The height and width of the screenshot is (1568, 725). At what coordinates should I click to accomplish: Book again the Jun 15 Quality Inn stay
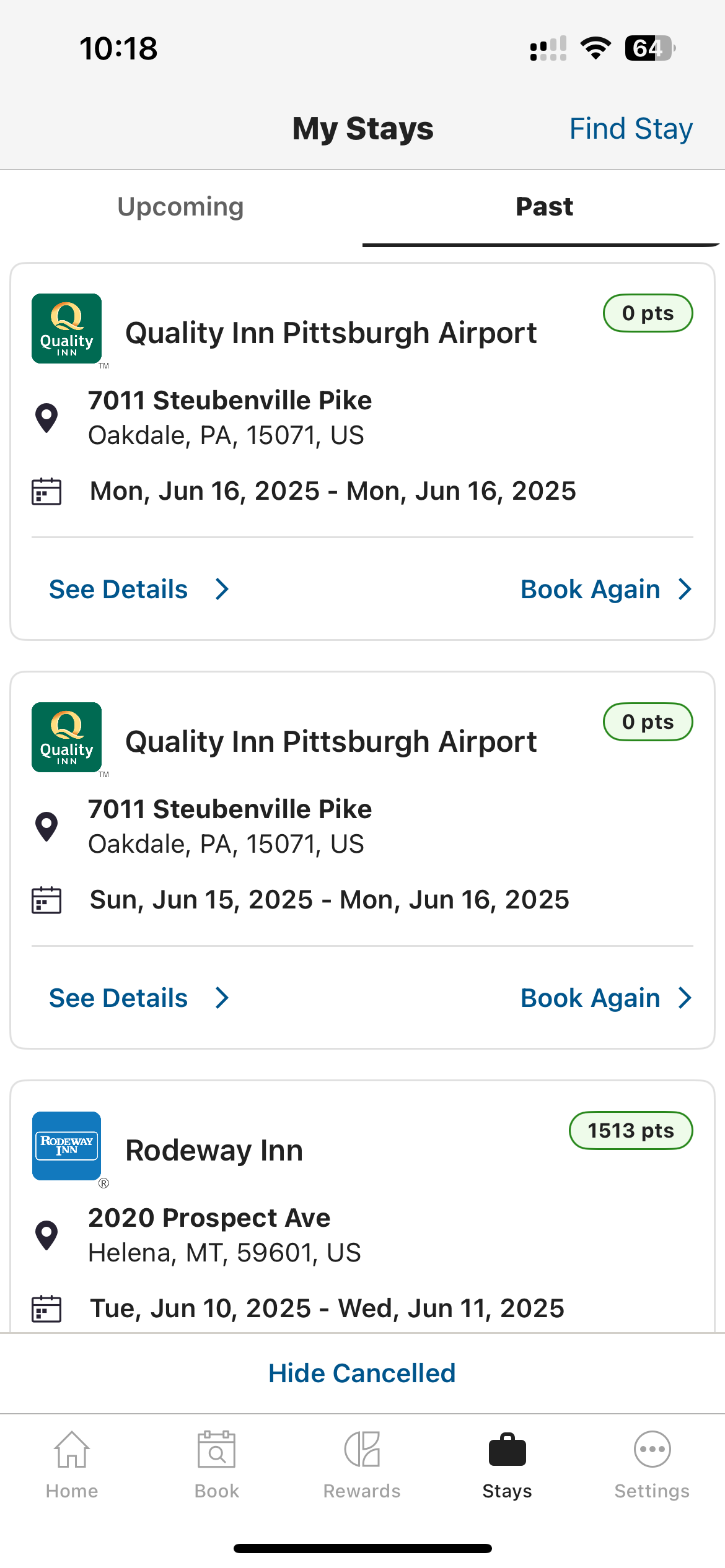(606, 998)
